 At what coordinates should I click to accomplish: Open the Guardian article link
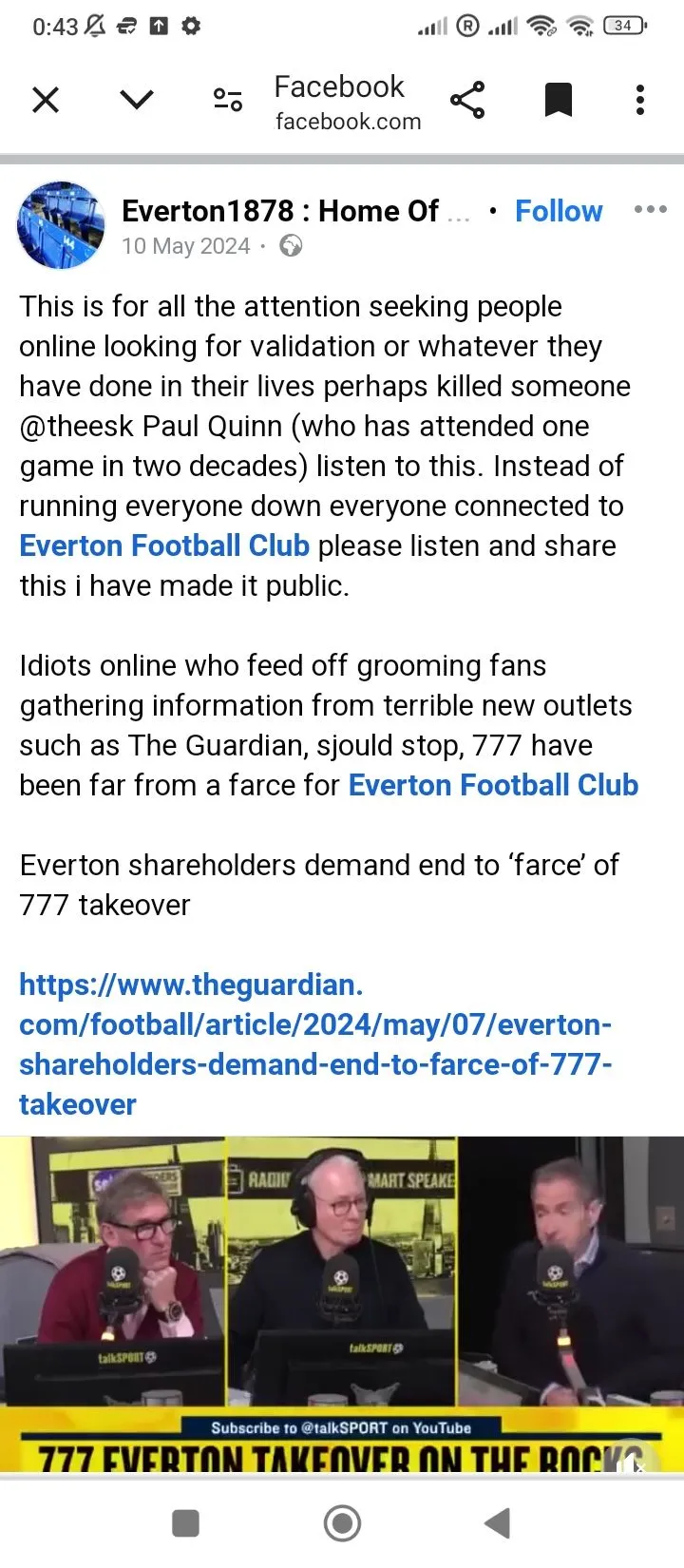[313, 1044]
